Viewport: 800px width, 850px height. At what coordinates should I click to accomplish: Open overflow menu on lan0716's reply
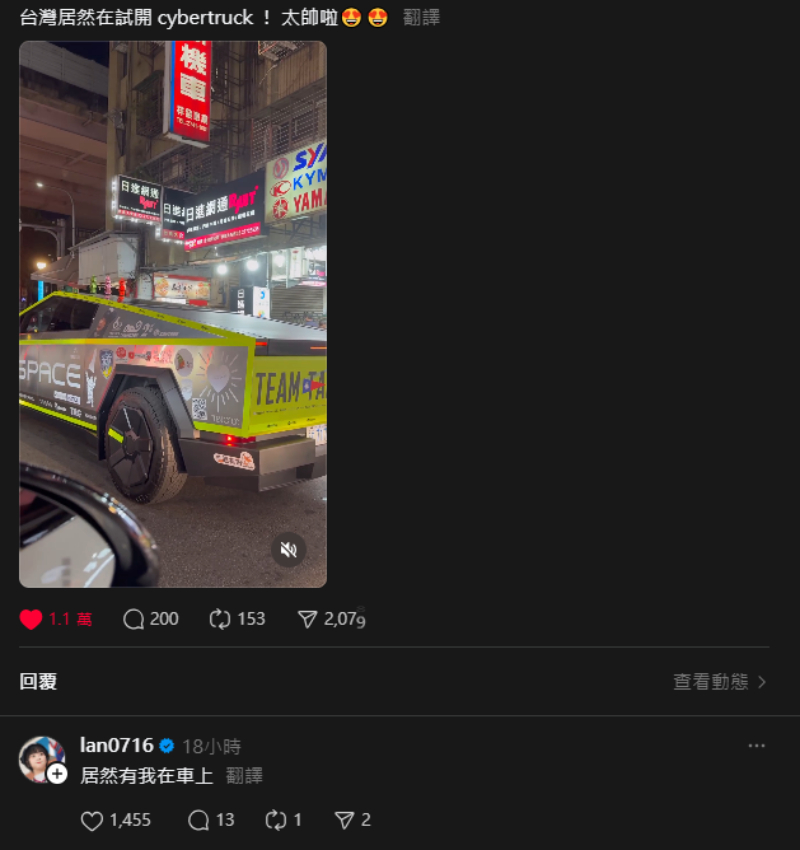pyautogui.click(x=757, y=746)
